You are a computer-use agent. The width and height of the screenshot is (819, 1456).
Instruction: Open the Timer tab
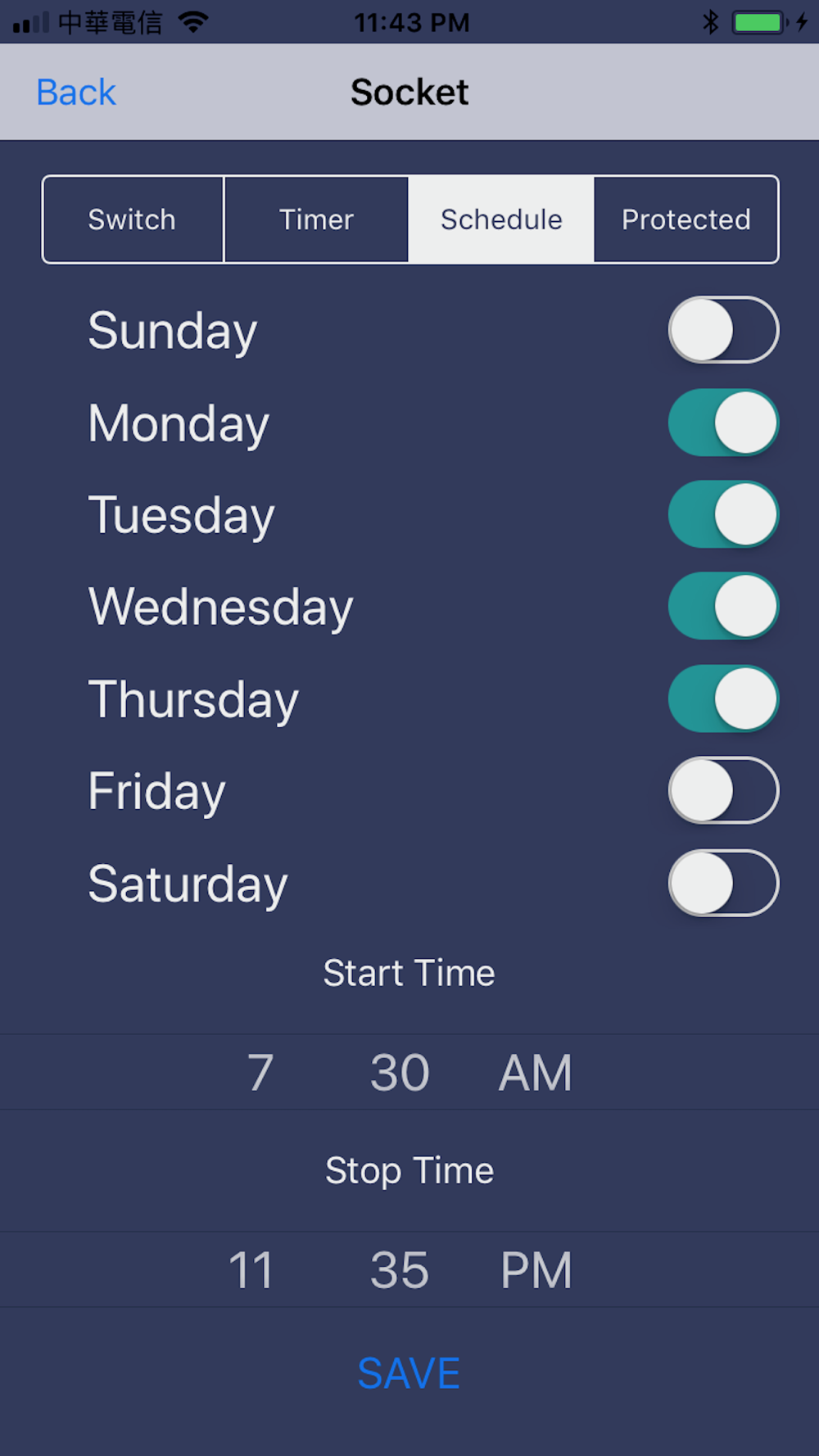coord(316,219)
